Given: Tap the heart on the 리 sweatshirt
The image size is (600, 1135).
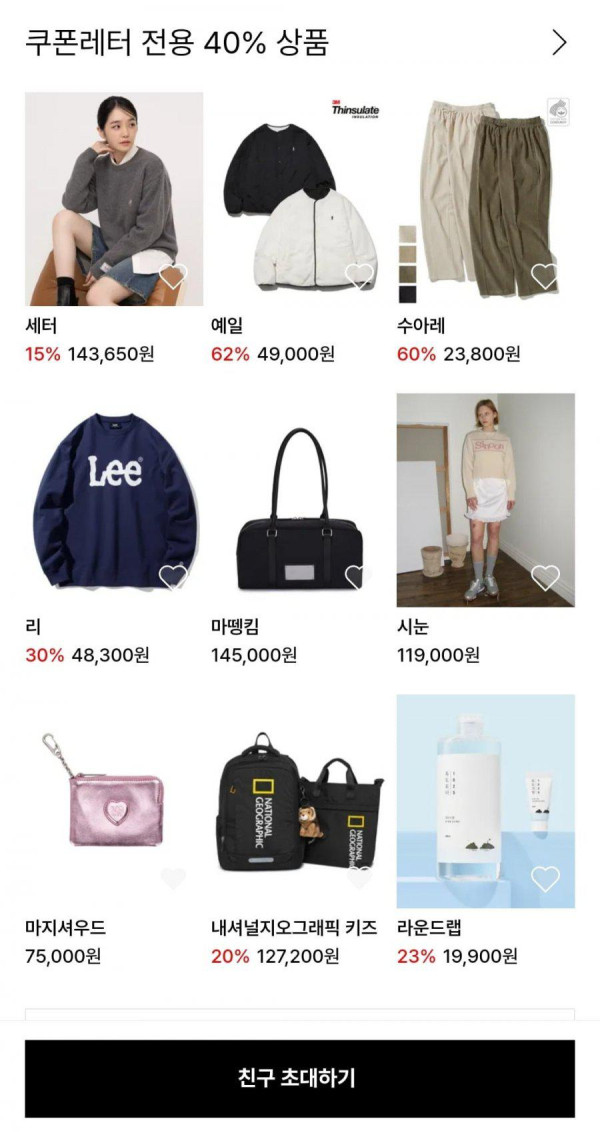Looking at the screenshot, I should (x=173, y=577).
